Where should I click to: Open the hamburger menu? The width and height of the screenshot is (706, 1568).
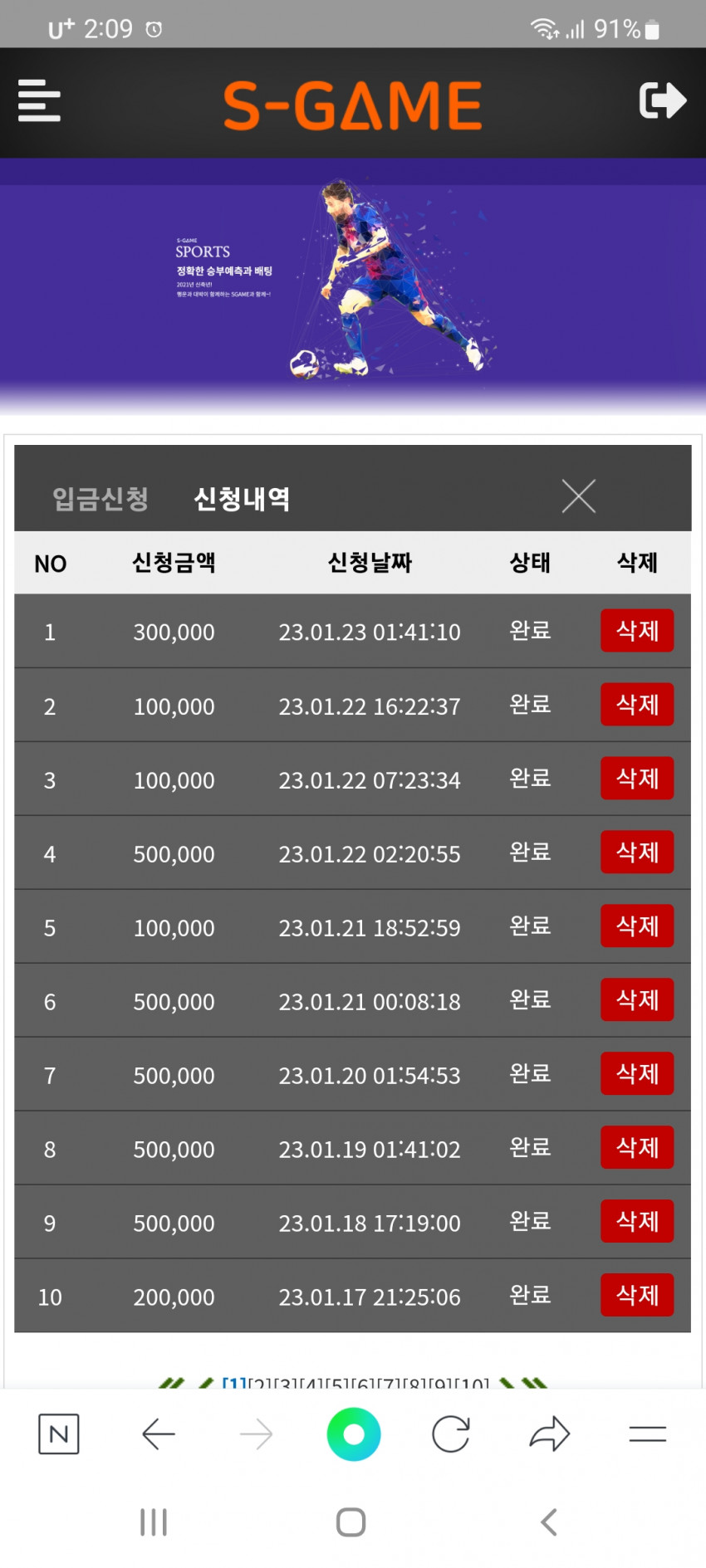click(39, 100)
